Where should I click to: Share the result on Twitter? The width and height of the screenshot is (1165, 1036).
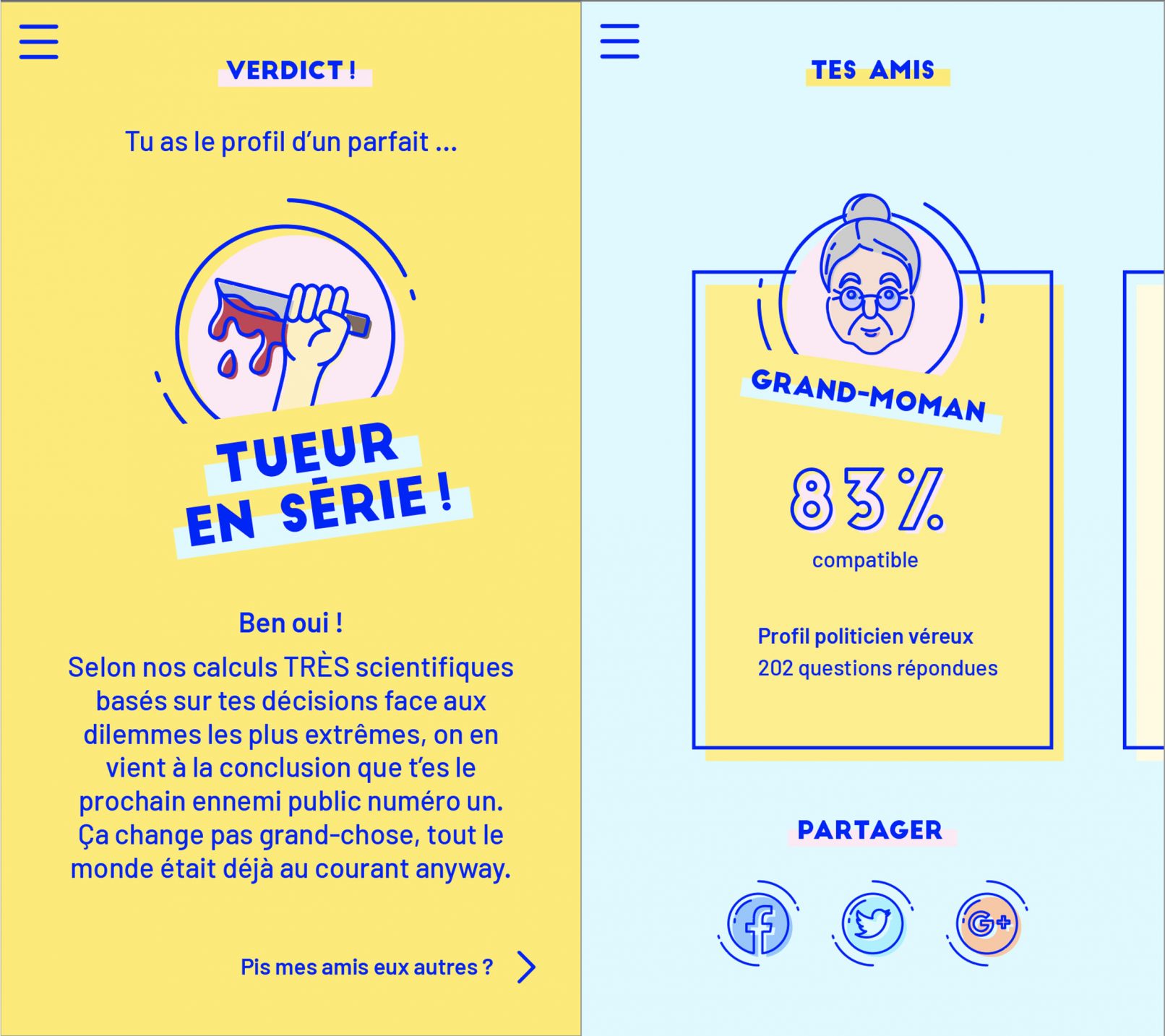872,924
